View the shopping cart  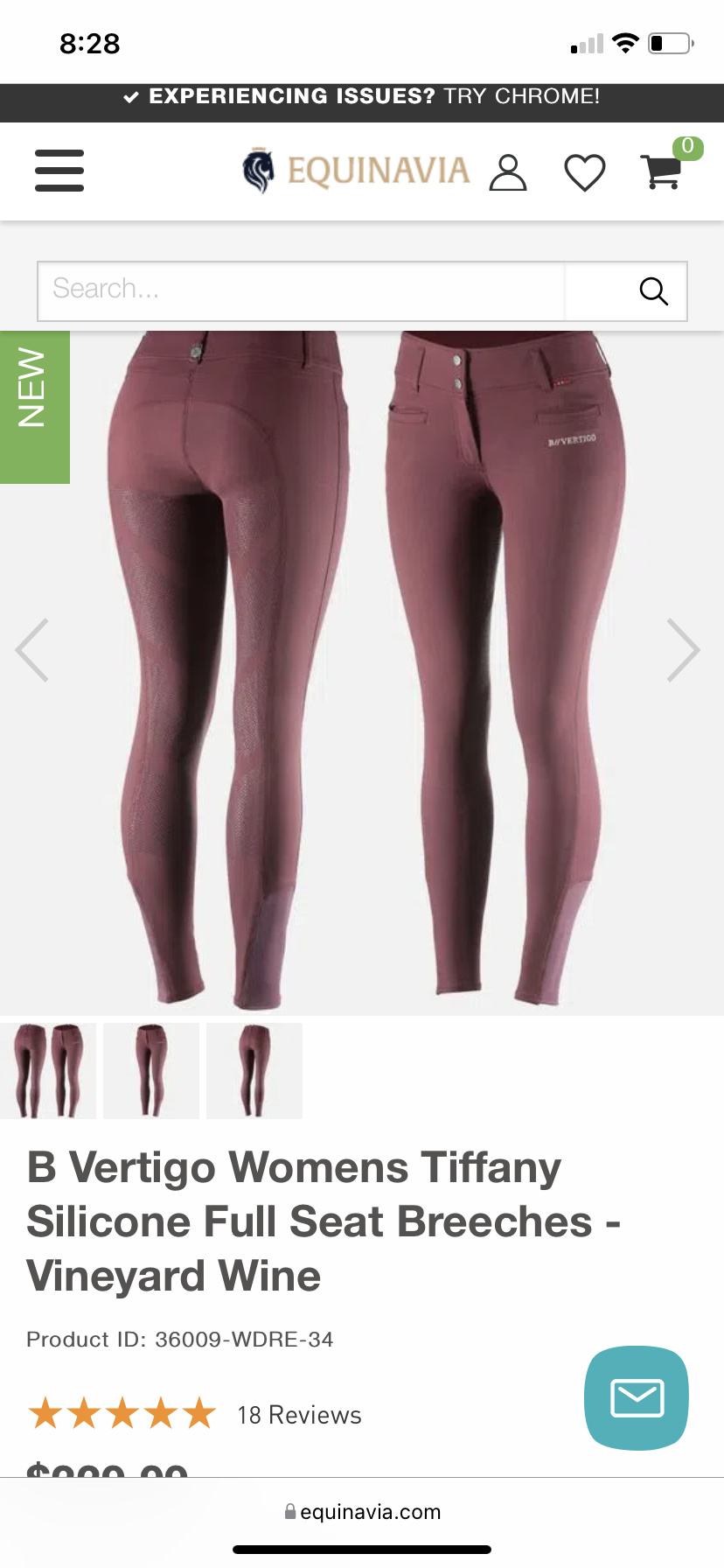[x=666, y=168]
